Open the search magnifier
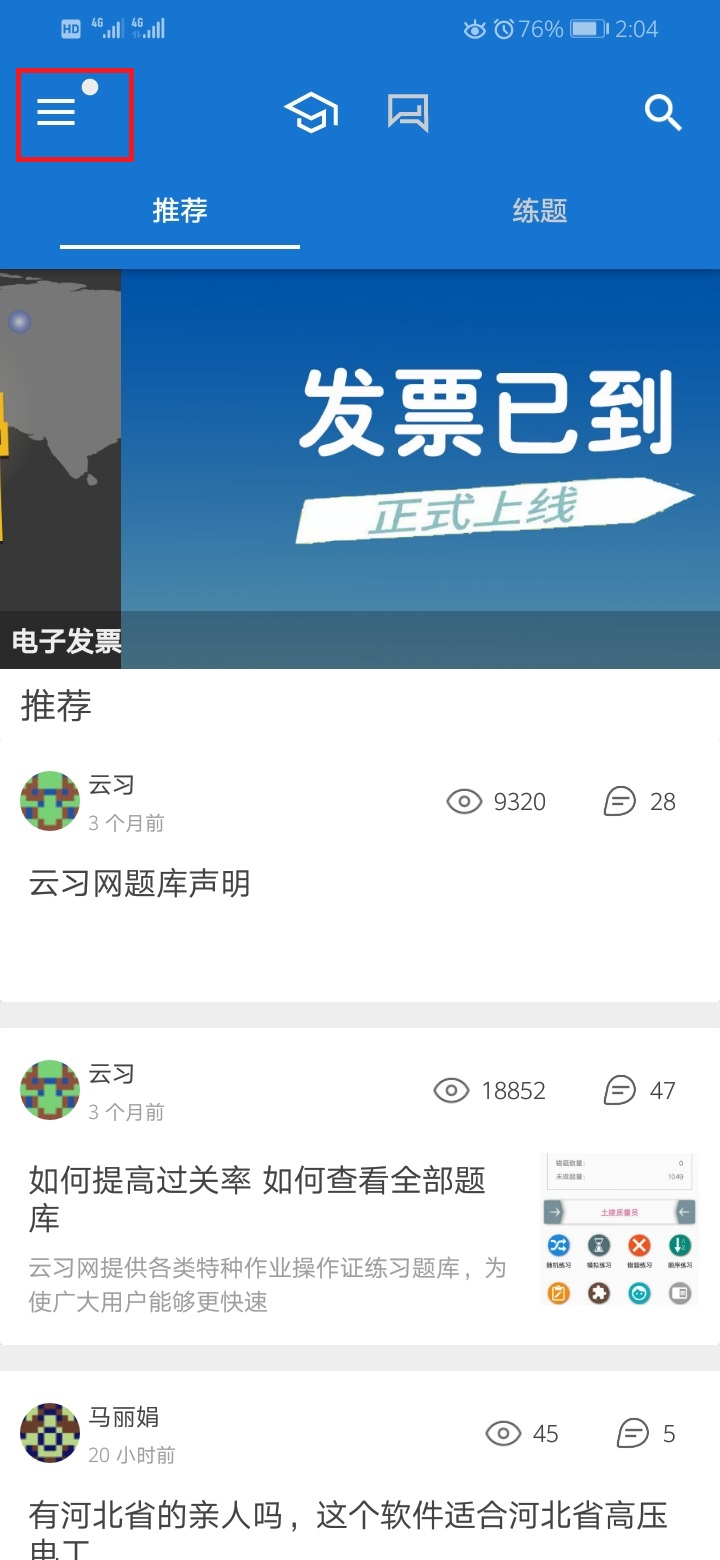Image resolution: width=720 pixels, height=1560 pixels. point(662,113)
